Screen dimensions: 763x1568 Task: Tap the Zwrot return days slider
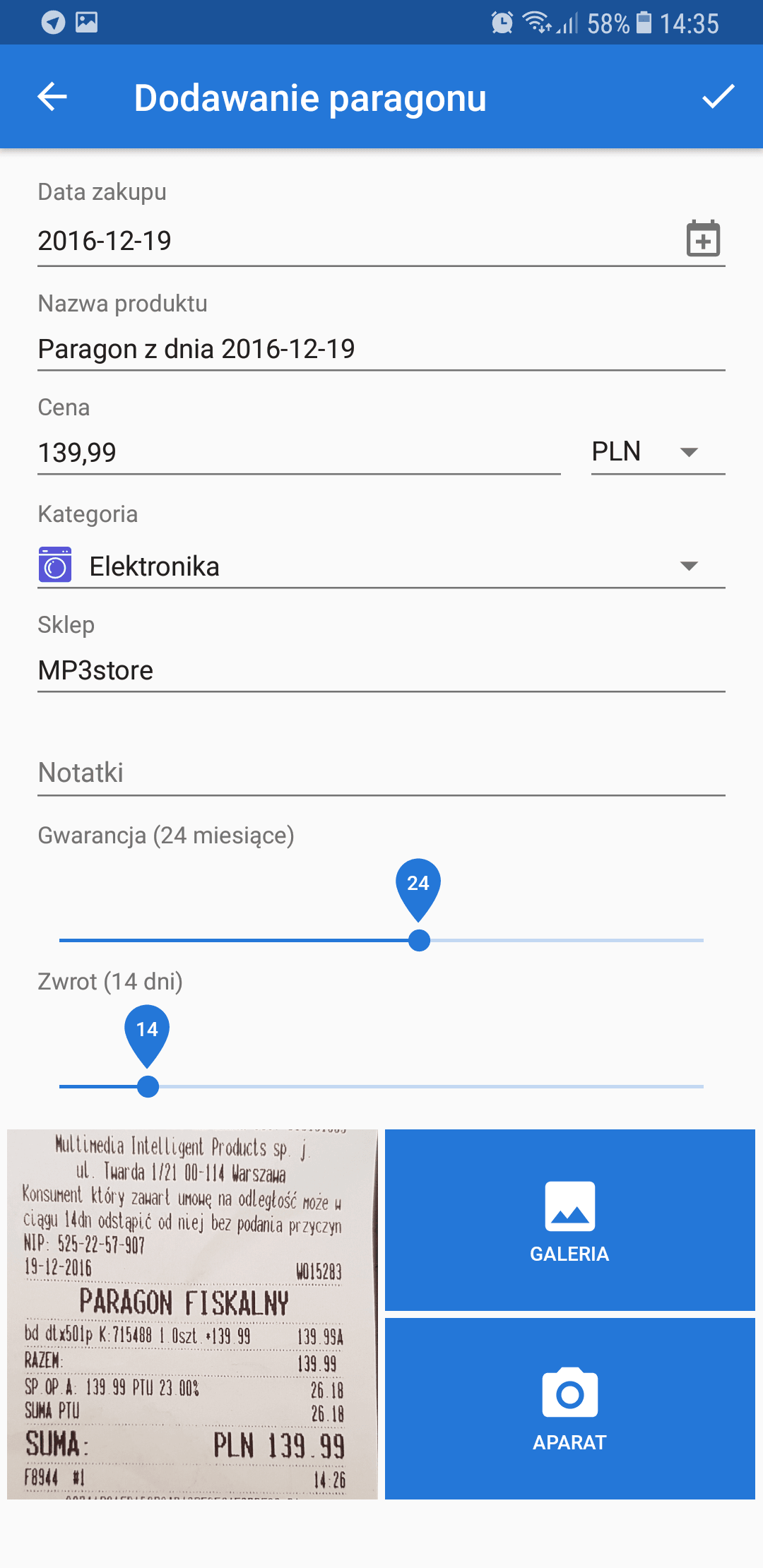[381, 1086]
